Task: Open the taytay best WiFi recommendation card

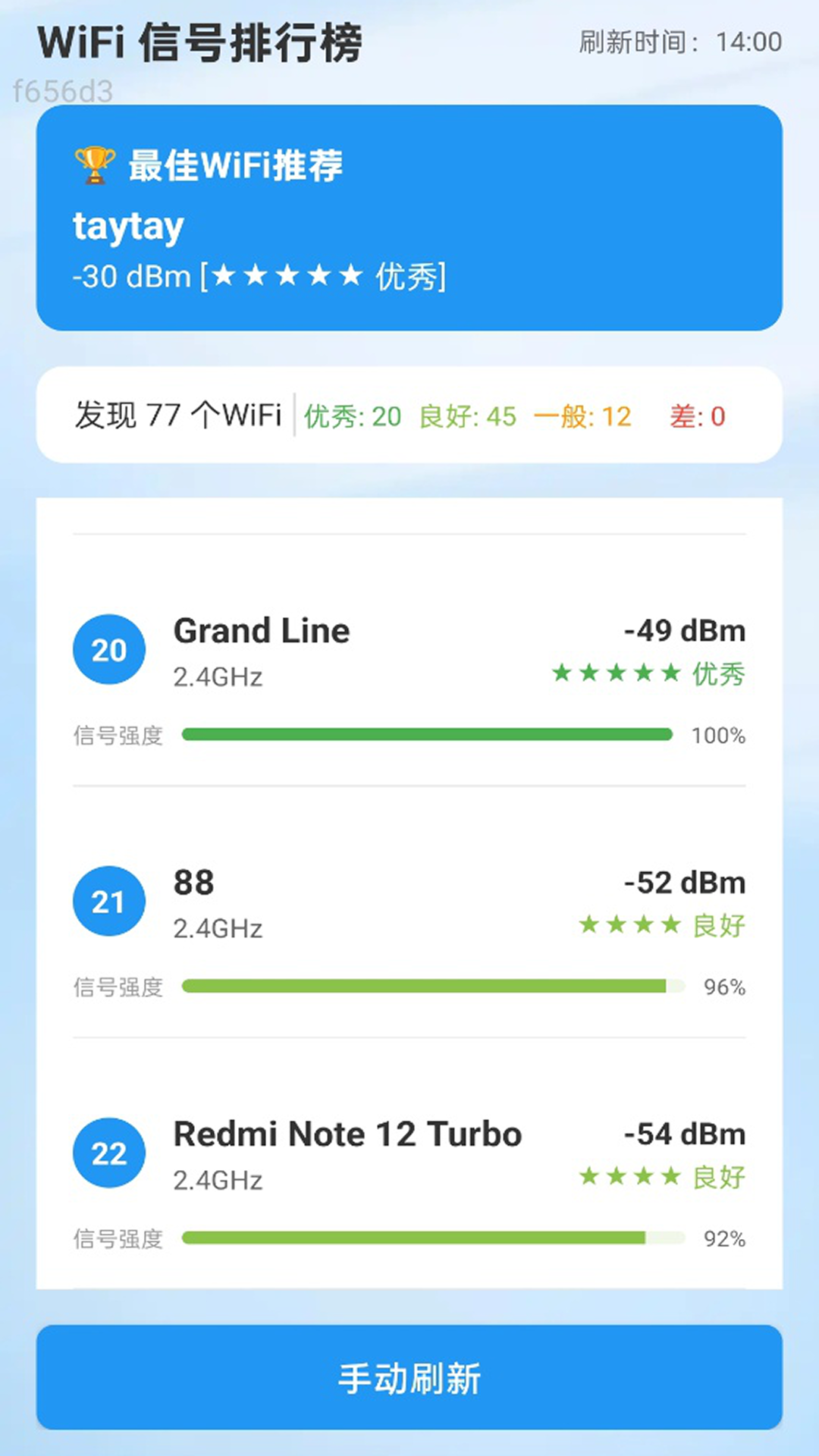Action: tap(409, 218)
